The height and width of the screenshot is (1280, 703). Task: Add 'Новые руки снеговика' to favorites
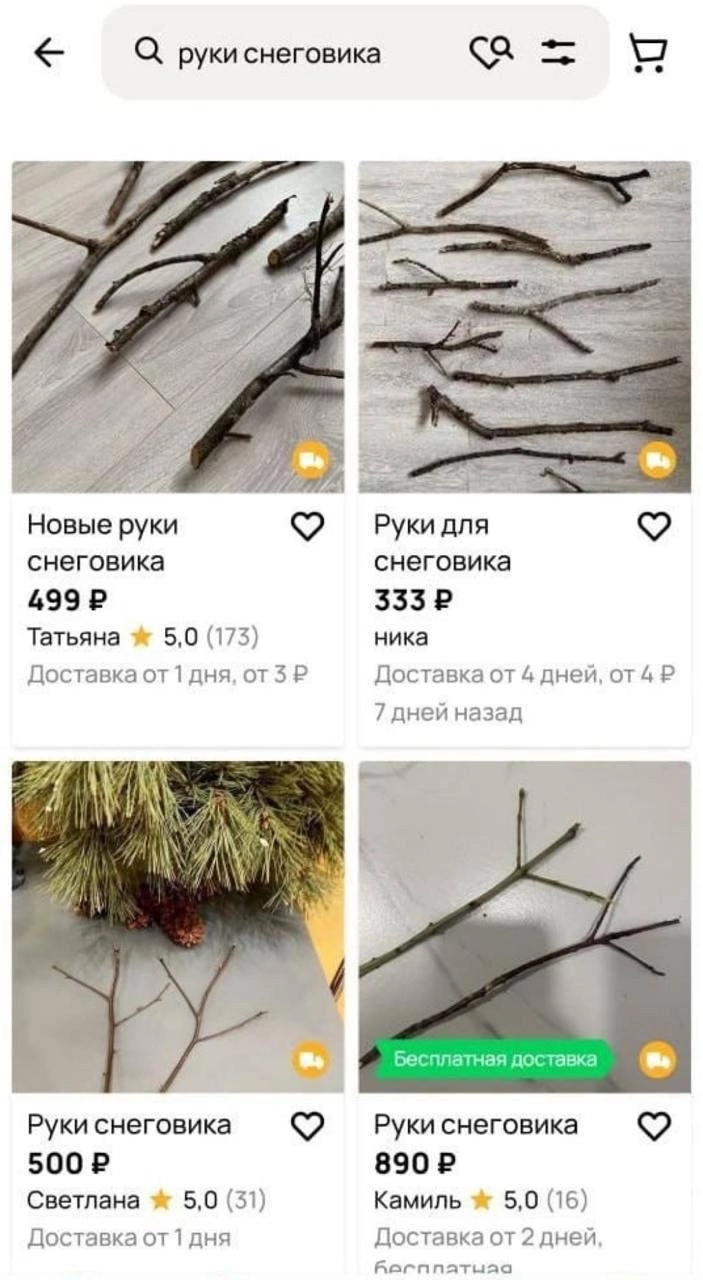[x=307, y=526]
